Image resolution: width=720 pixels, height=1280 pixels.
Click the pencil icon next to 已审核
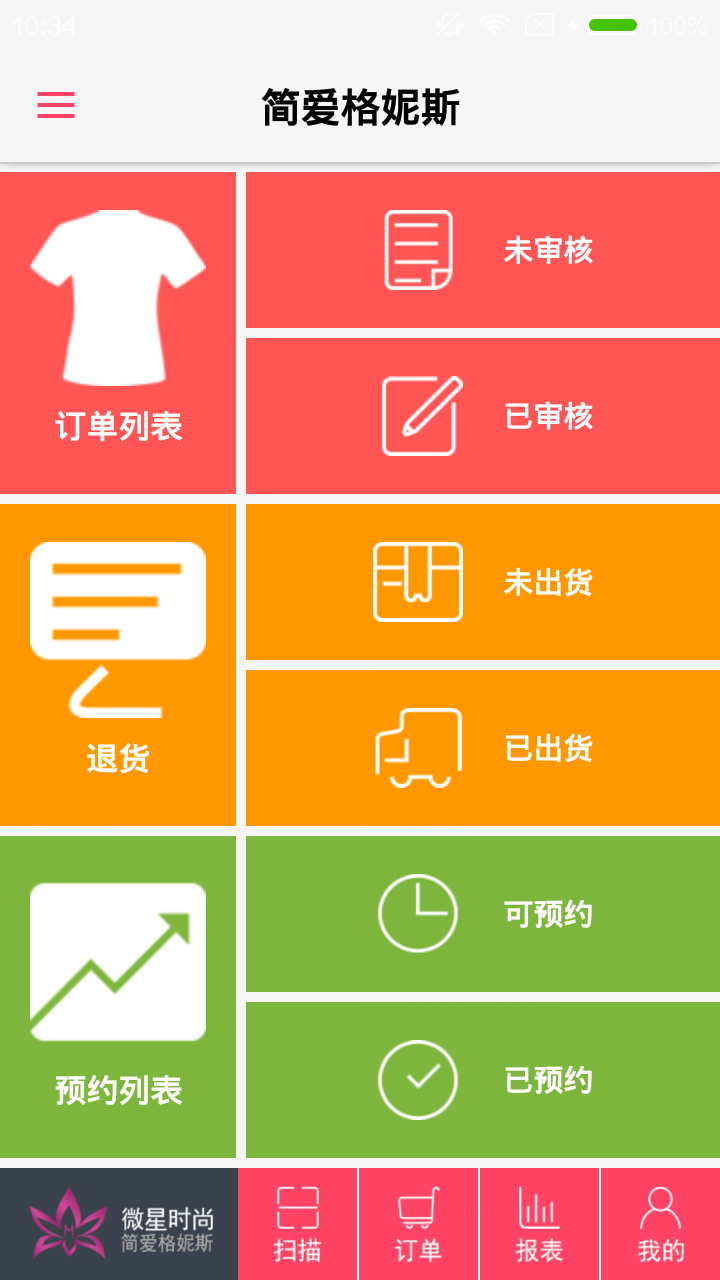coord(420,414)
